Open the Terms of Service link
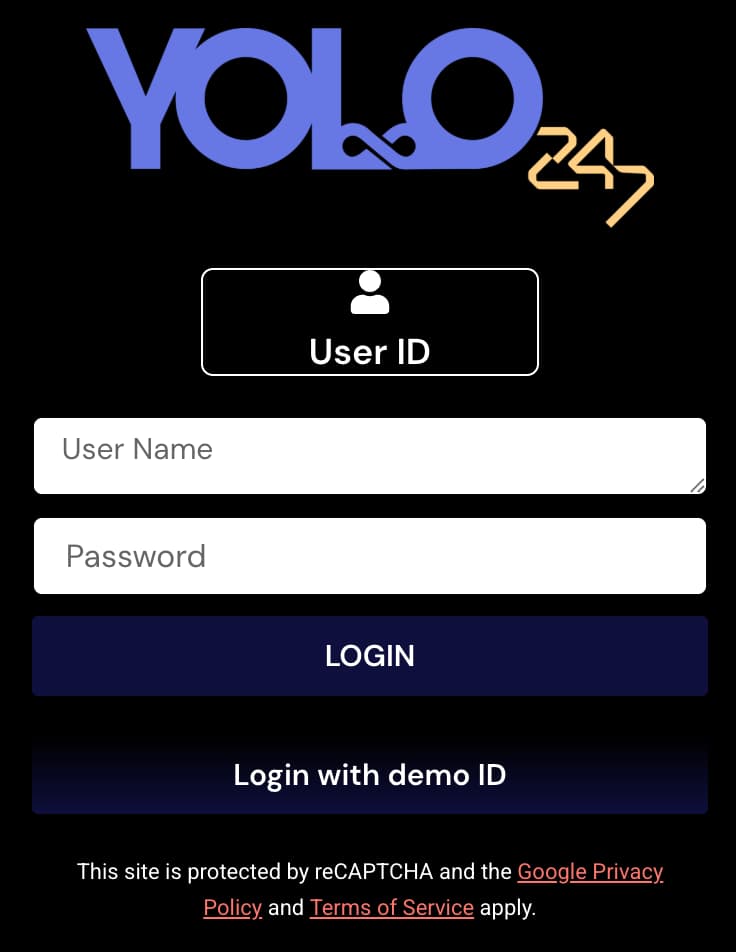Screen dimensions: 736x952 (x=392, y=907)
